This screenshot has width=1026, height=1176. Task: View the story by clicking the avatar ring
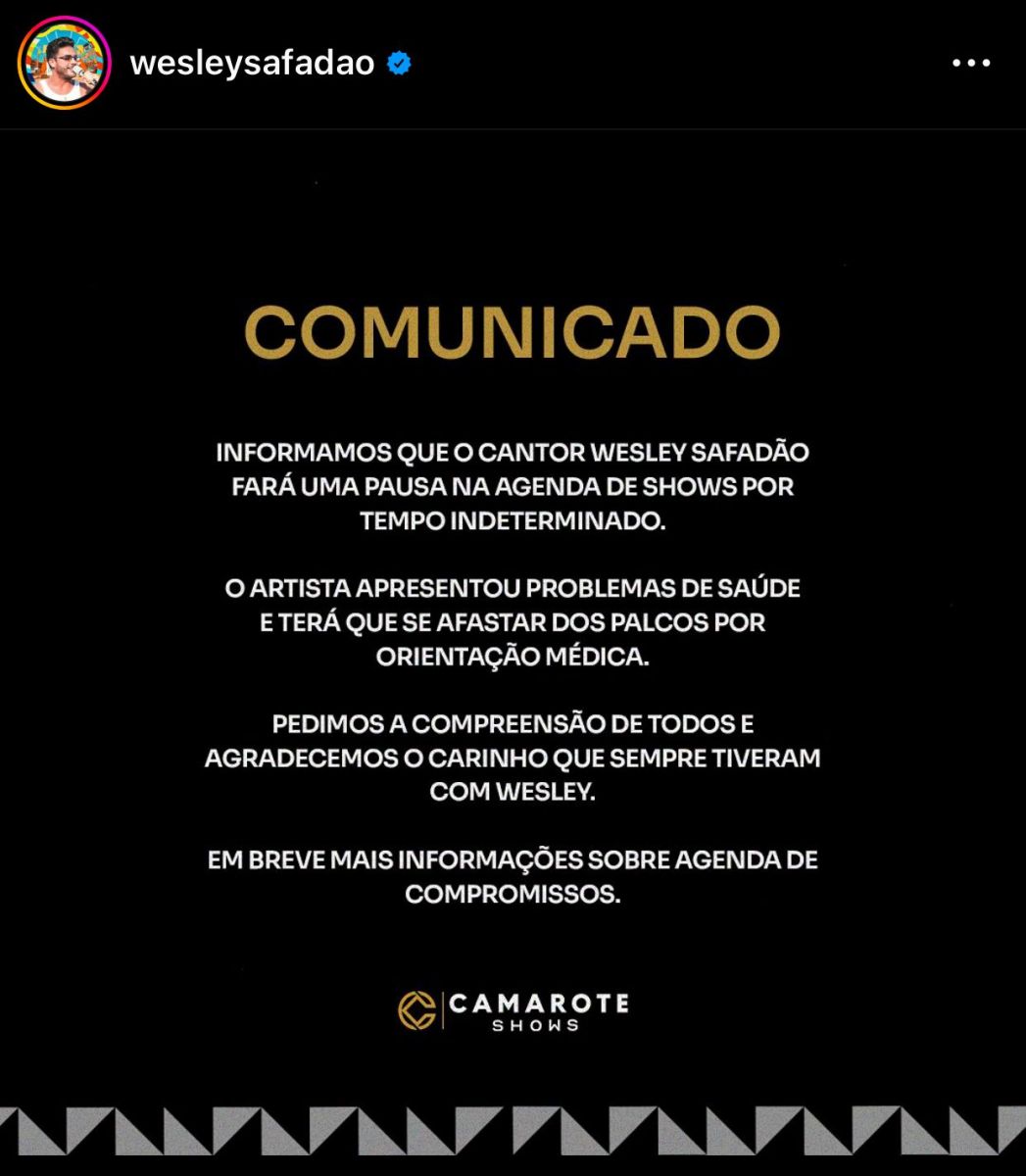(x=62, y=63)
